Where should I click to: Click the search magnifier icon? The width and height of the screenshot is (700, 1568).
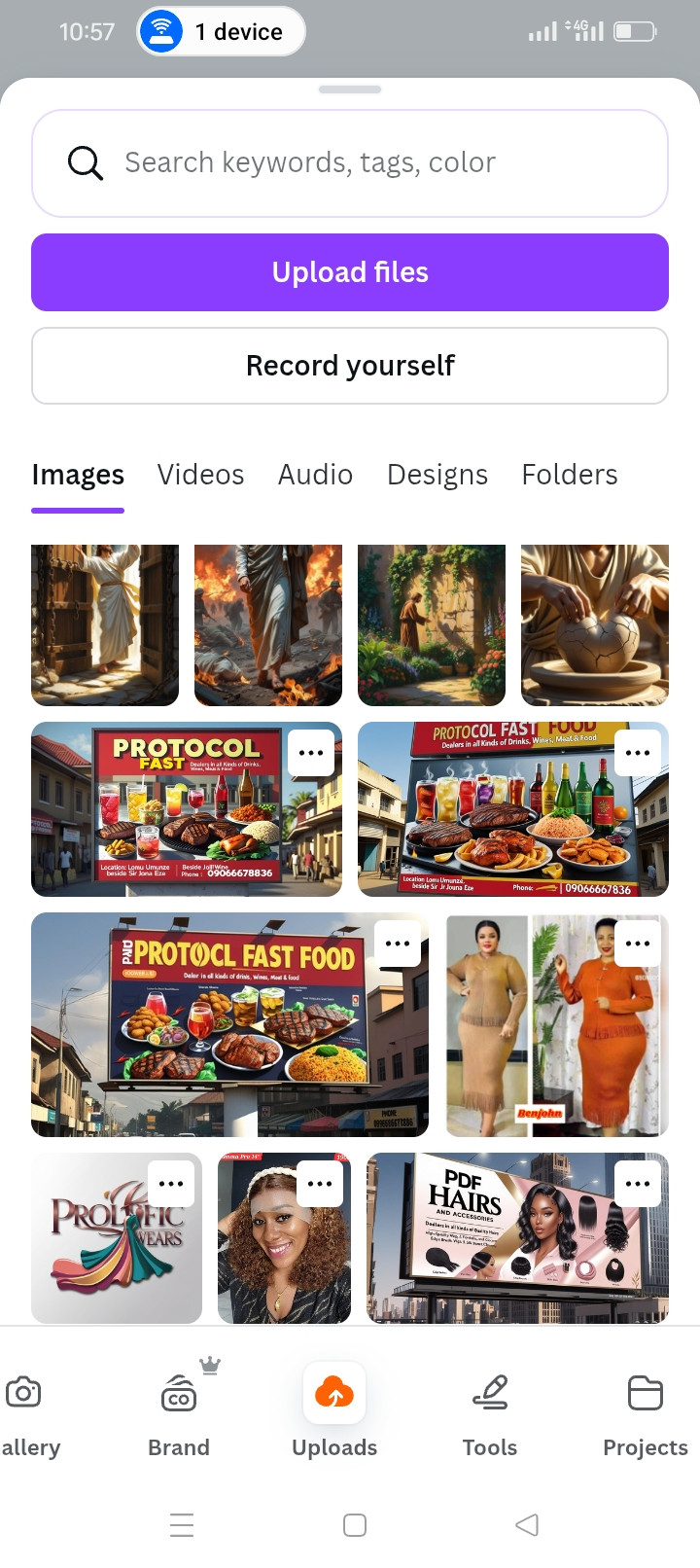[85, 162]
